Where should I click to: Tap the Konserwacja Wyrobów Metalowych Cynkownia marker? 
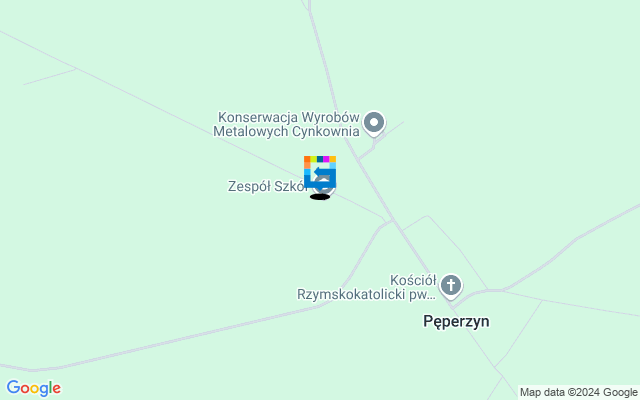[374, 124]
